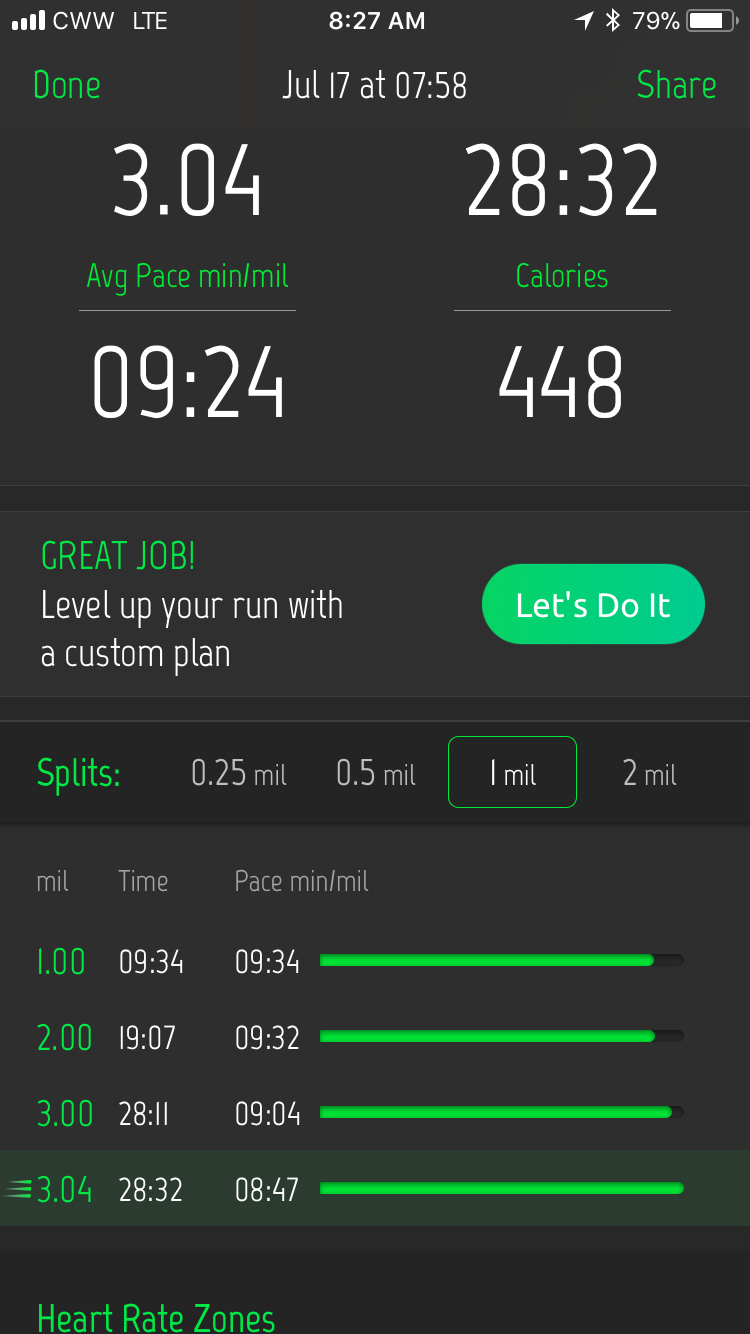750x1334 pixels.
Task: Switch splits to 0.5 mil
Action: pos(375,773)
